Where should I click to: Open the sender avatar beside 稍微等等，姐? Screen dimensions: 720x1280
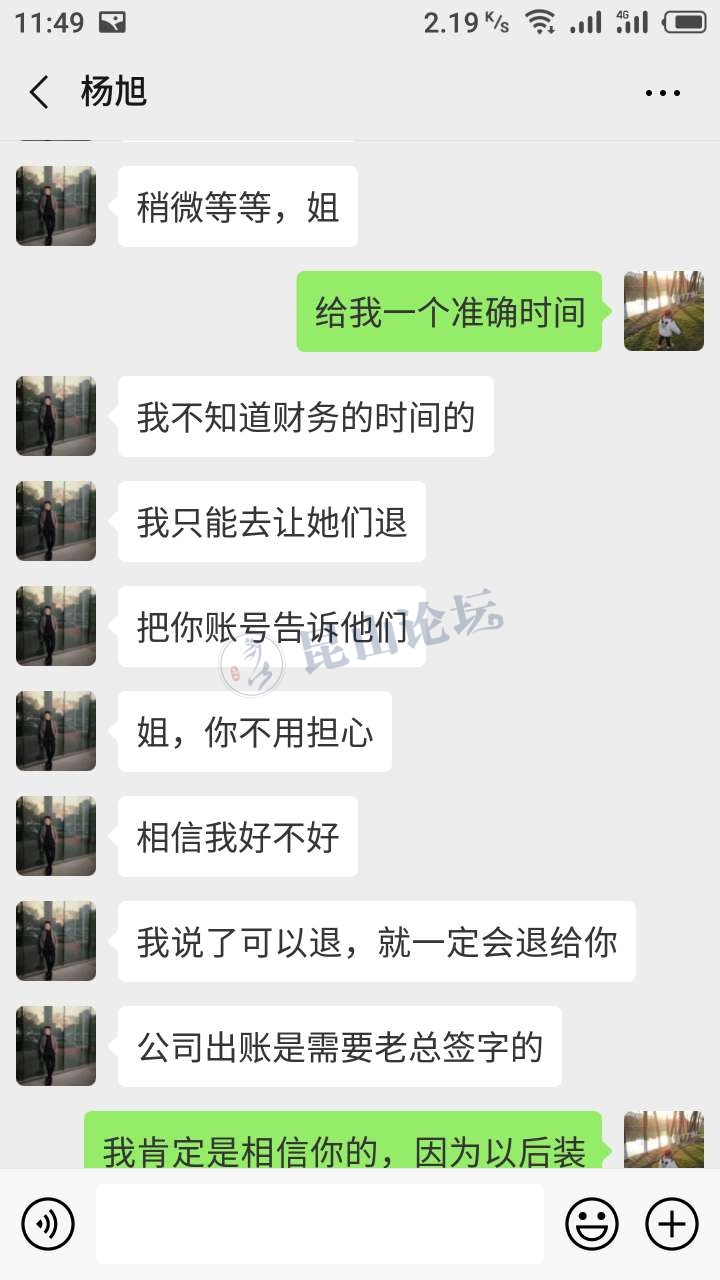[x=56, y=206]
